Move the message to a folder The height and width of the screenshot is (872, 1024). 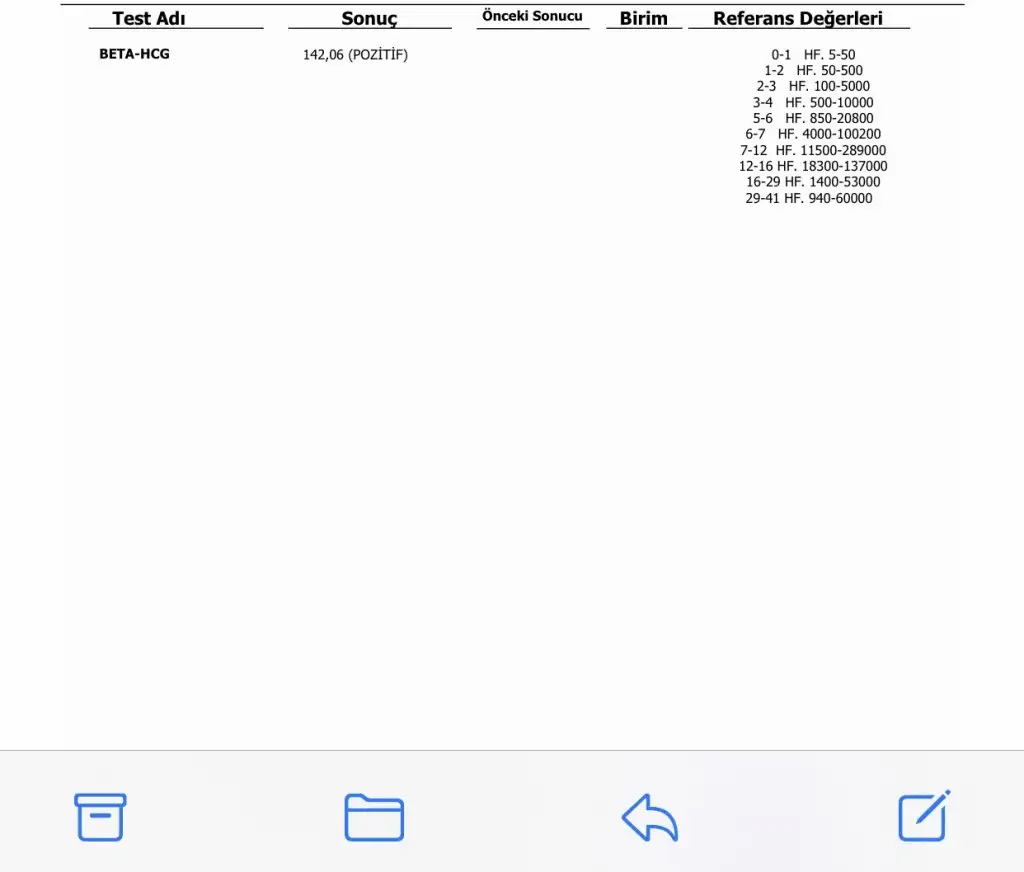(x=374, y=817)
